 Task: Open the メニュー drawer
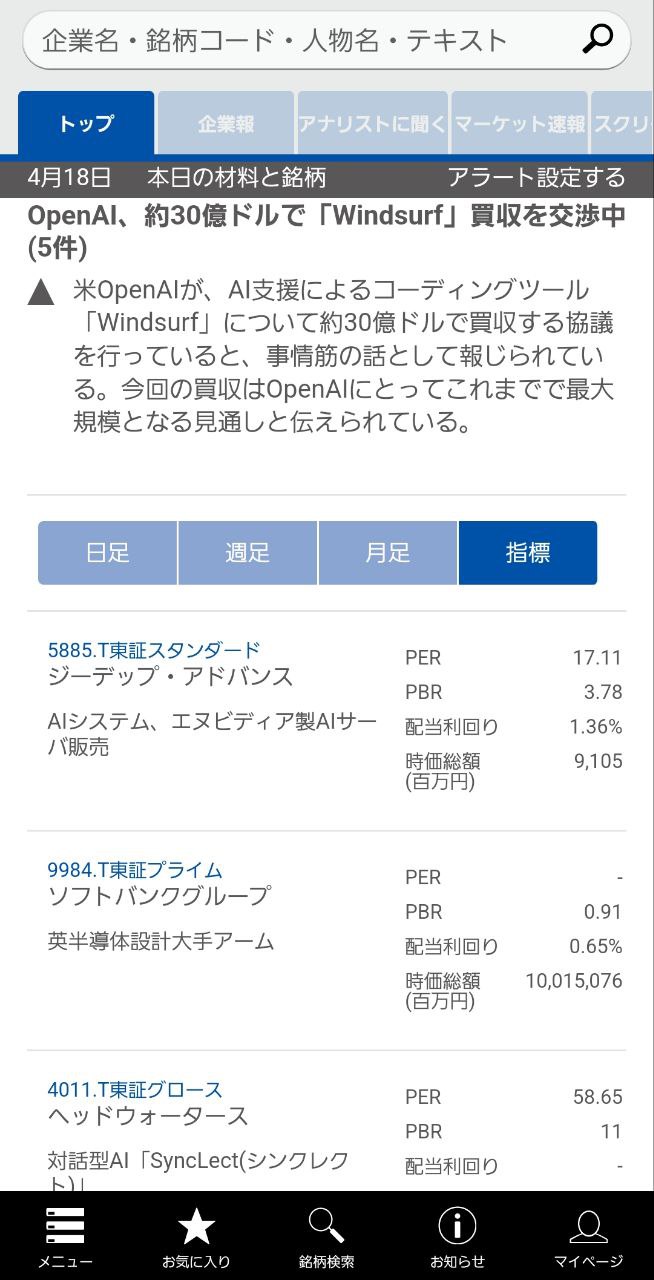click(65, 1236)
